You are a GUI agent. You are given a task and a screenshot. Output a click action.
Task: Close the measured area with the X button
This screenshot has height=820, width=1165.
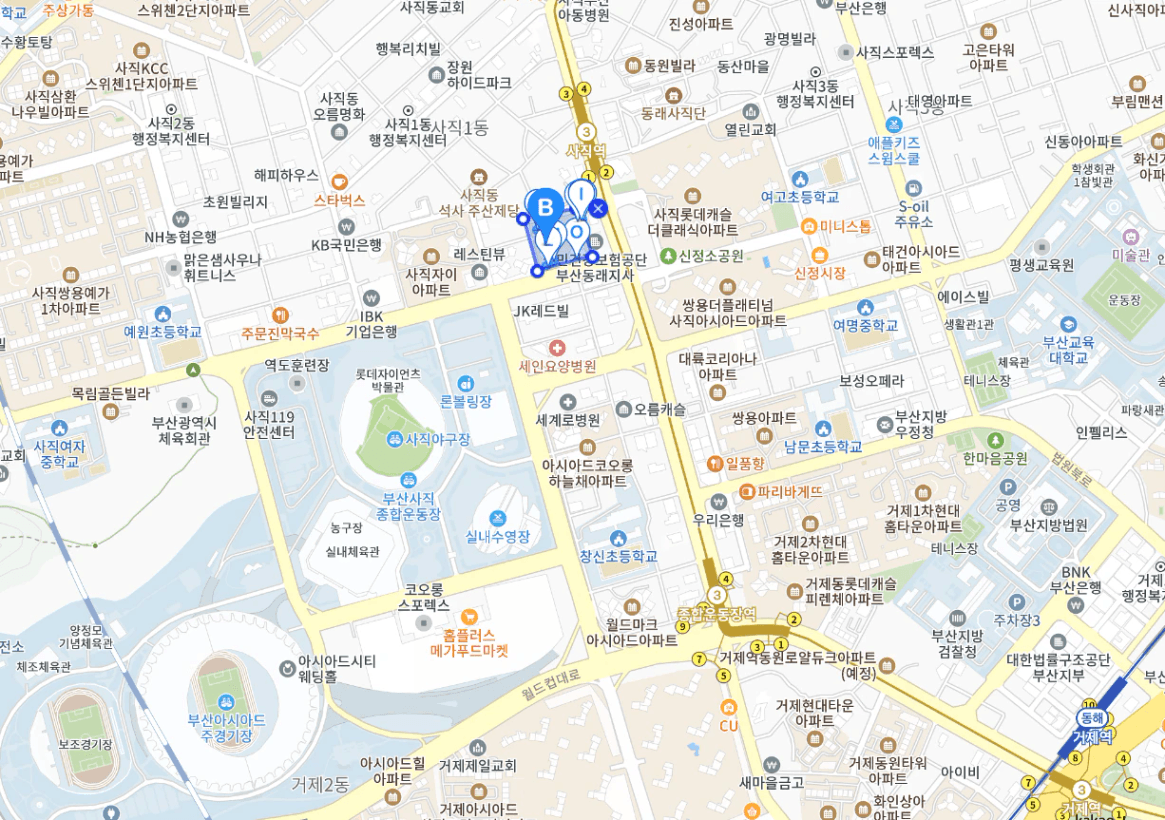point(597,208)
